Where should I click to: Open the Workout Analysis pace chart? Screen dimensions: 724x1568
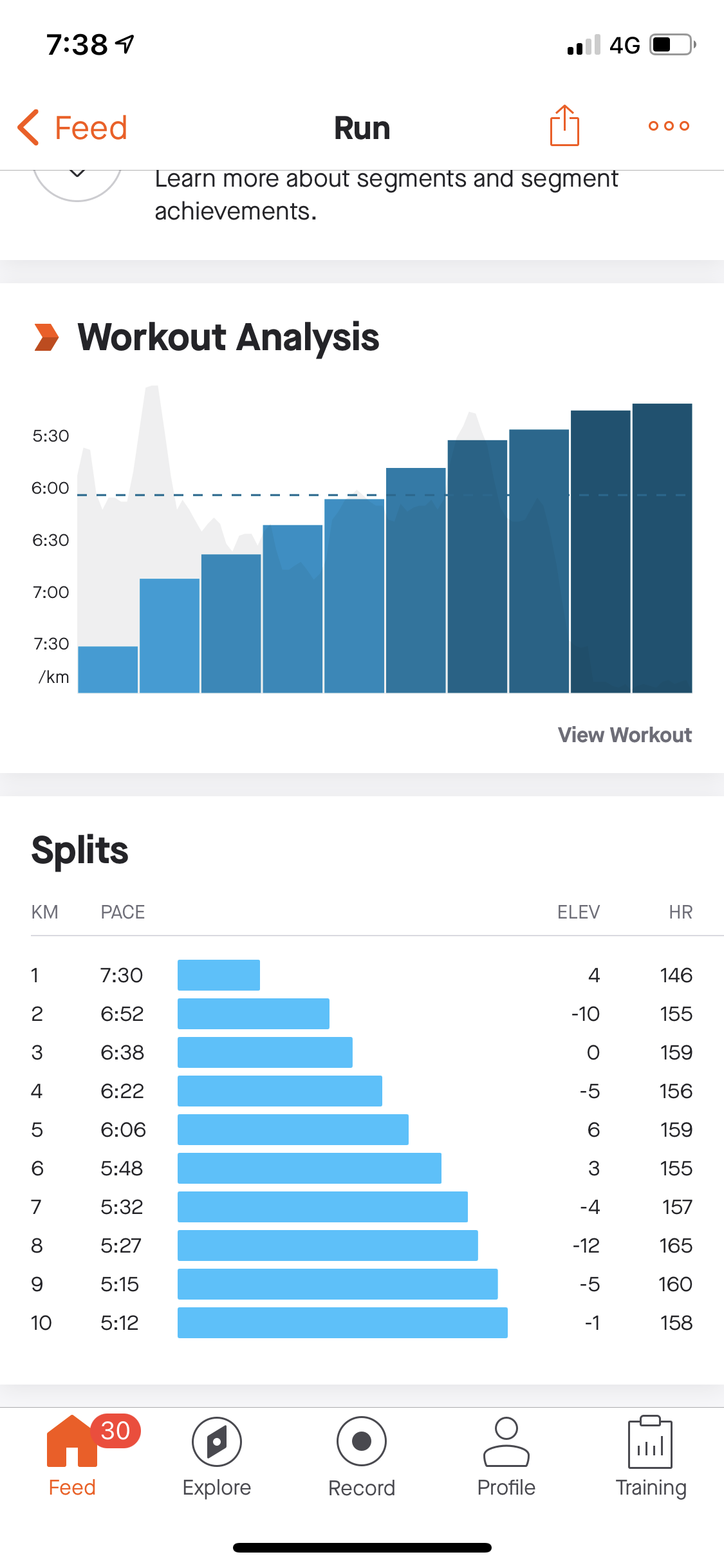point(385,541)
